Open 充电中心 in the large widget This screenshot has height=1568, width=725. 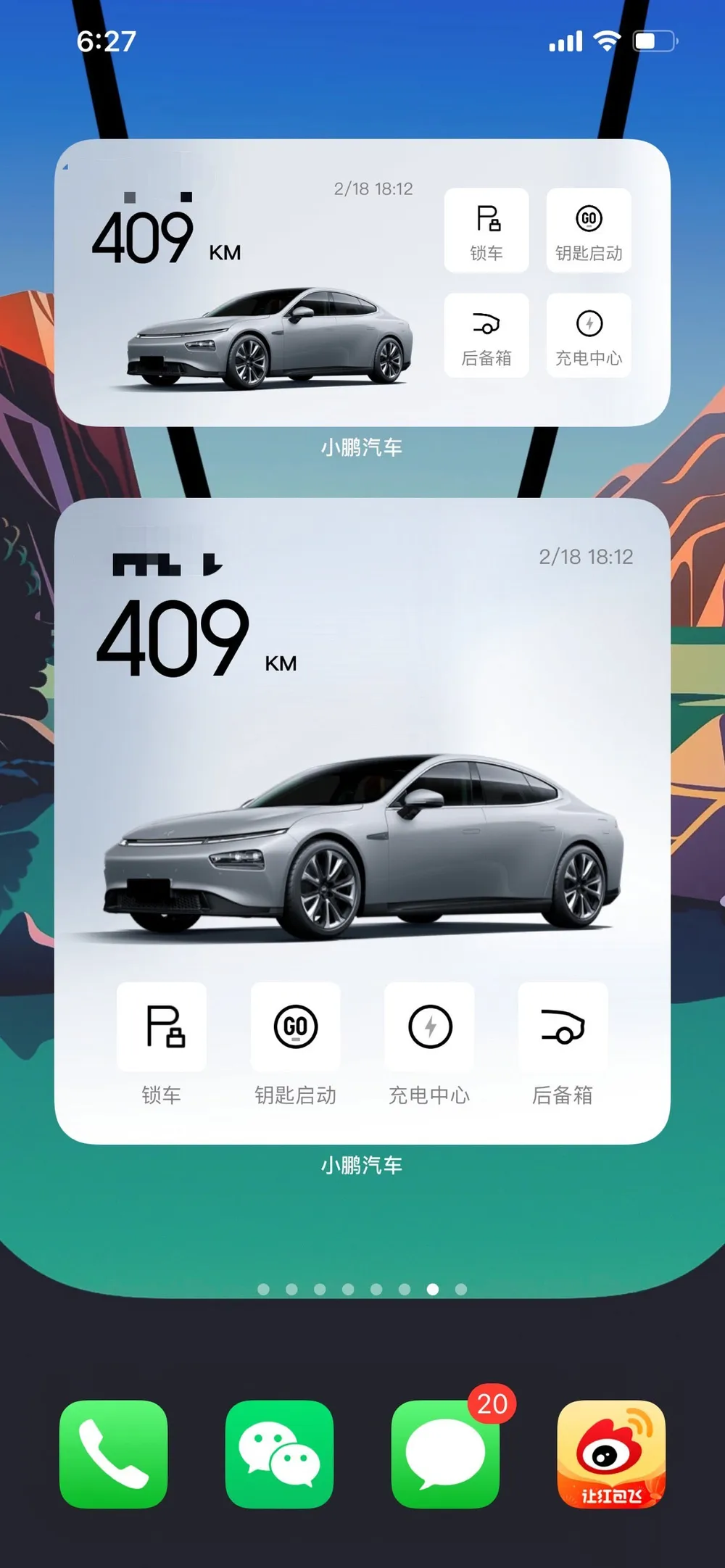coord(429,1027)
